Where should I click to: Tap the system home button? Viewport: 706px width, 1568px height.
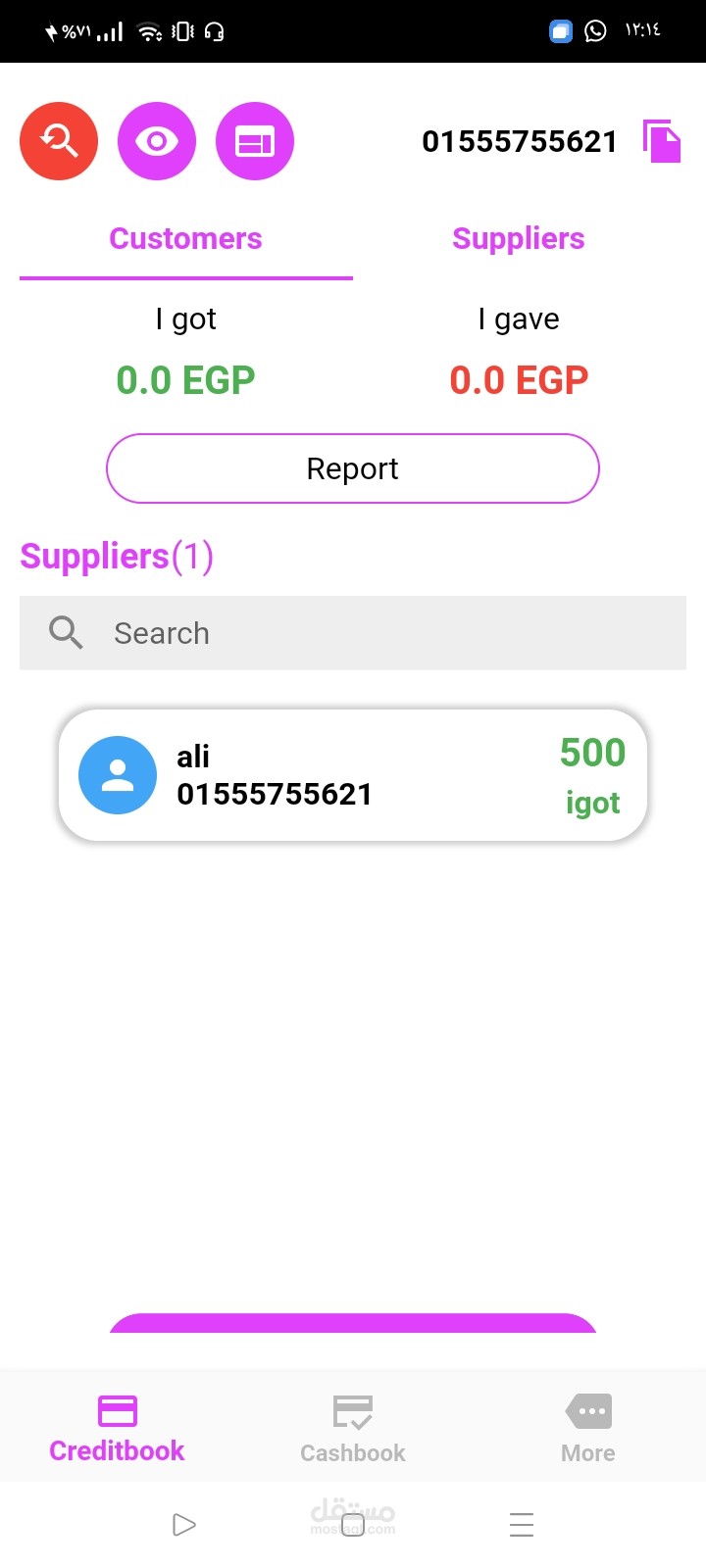(353, 1525)
